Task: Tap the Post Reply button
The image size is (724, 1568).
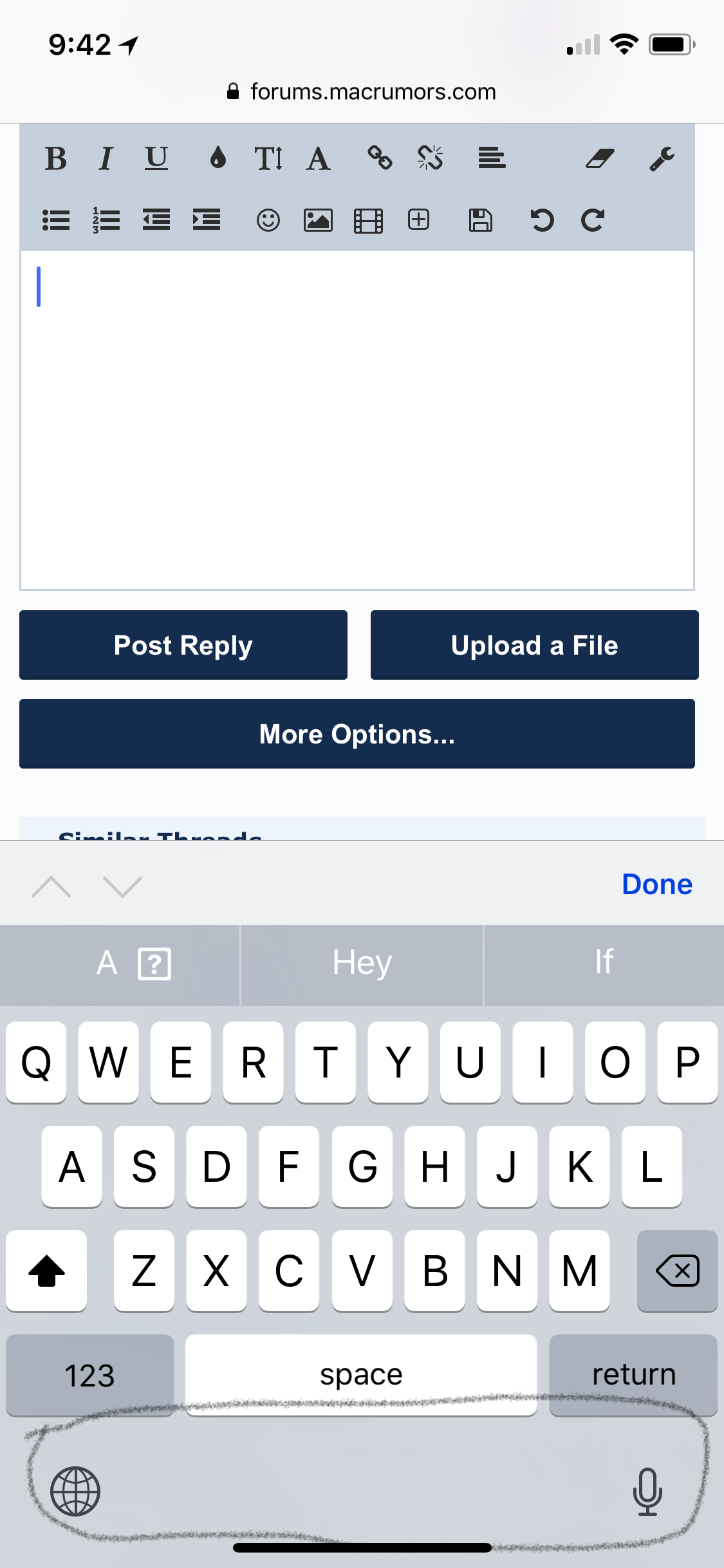Action: [x=183, y=645]
